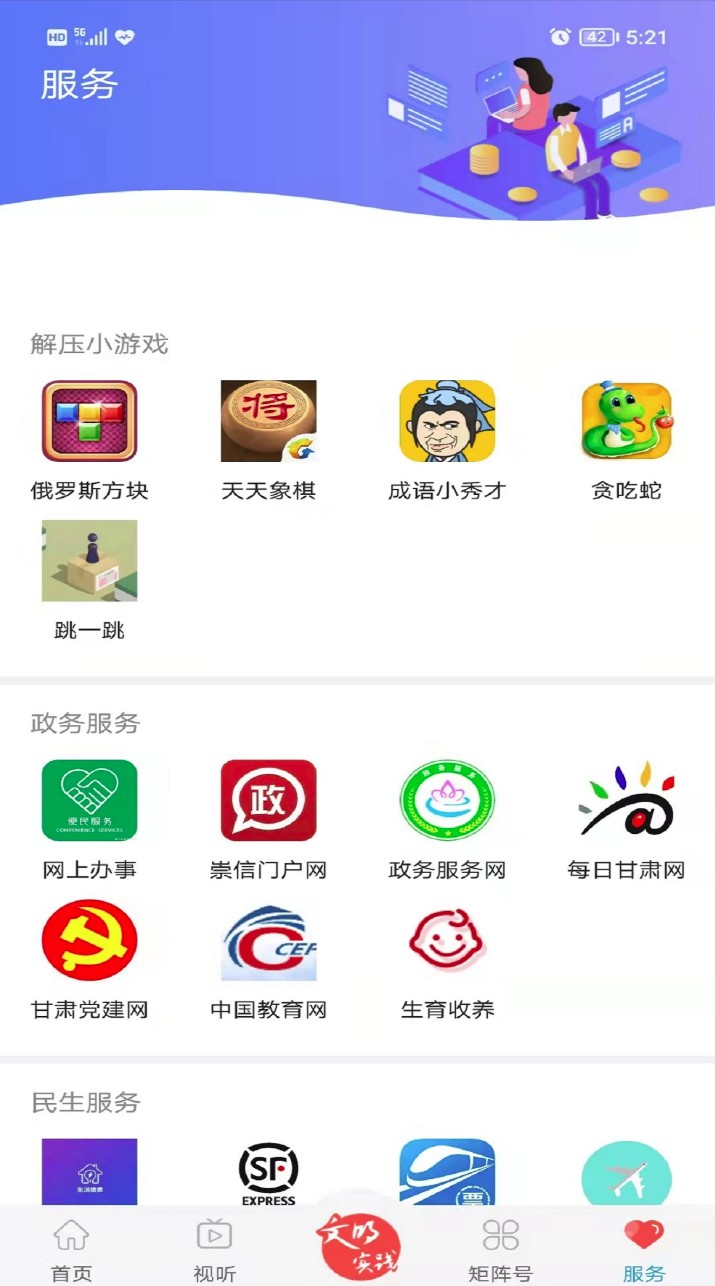The image size is (715, 1286).
Task: Go to 甘肃党建网
Action: [x=89, y=941]
